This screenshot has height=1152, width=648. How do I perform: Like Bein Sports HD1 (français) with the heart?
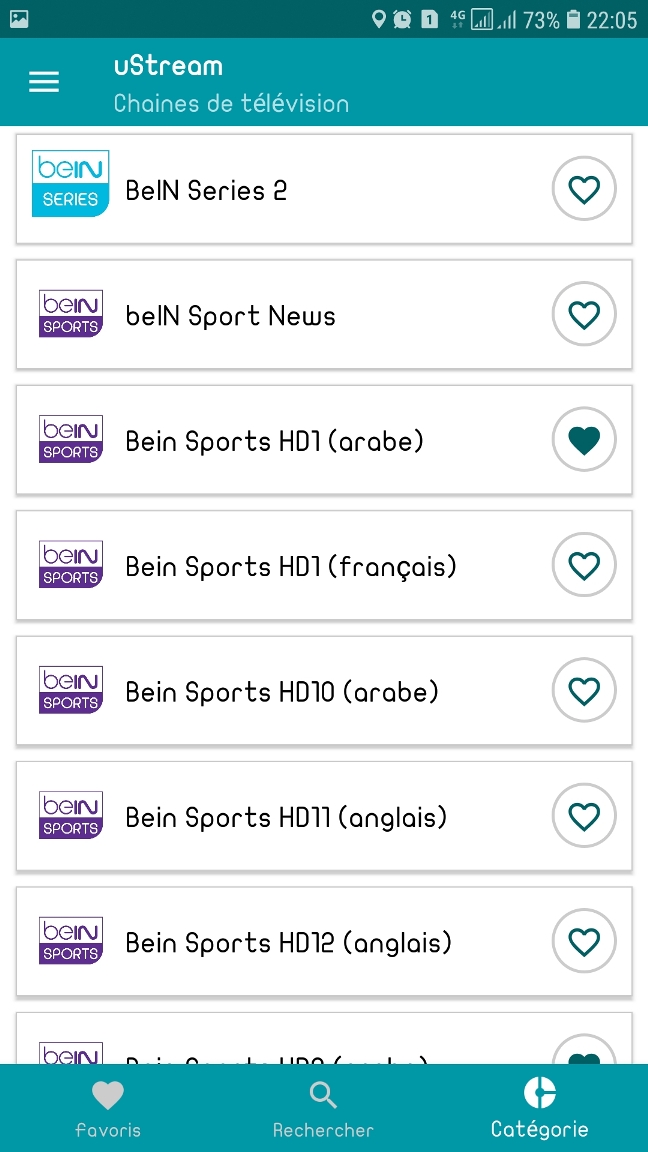tap(584, 565)
